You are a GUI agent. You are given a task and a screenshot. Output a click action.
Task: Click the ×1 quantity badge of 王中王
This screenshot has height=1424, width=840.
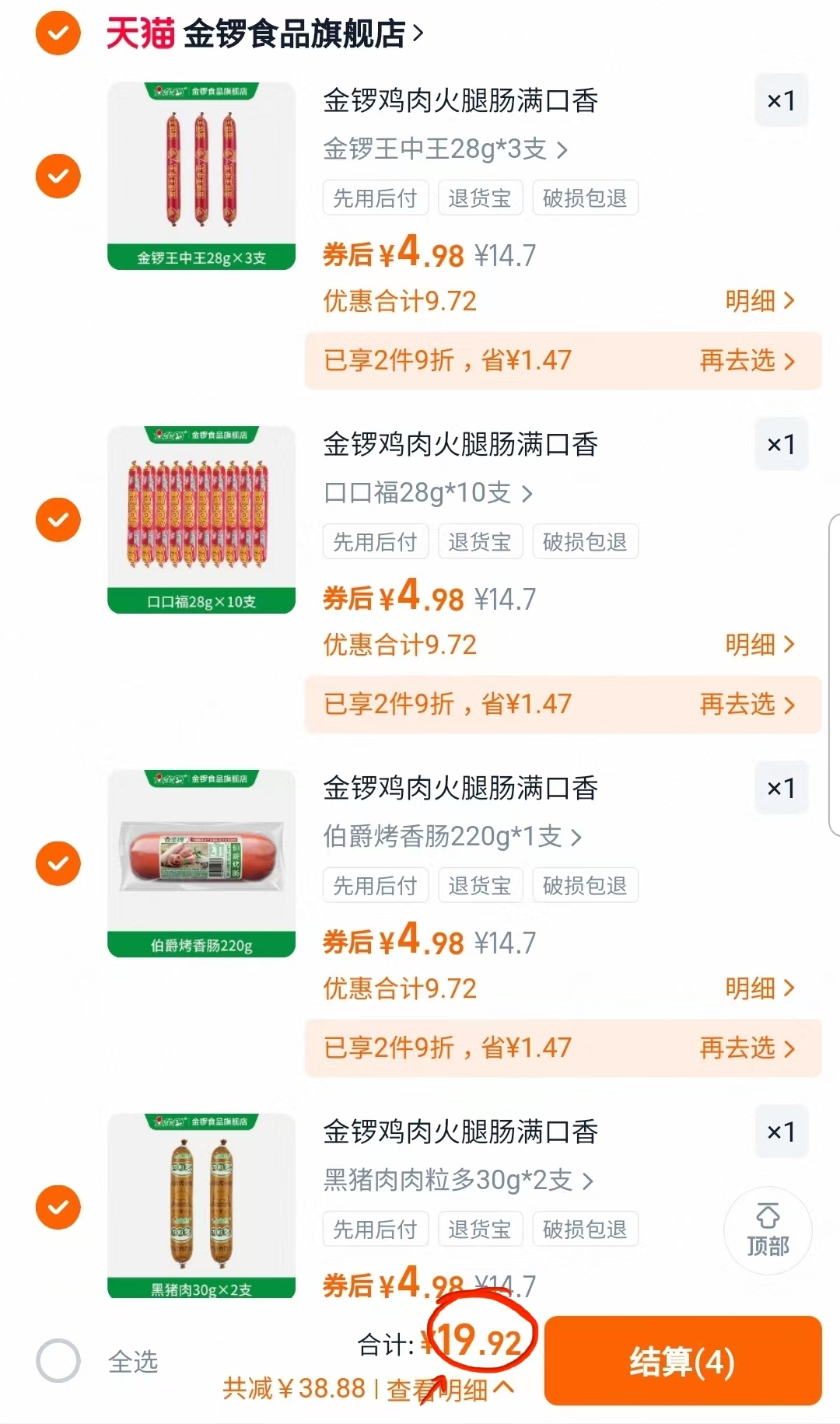coord(781,100)
